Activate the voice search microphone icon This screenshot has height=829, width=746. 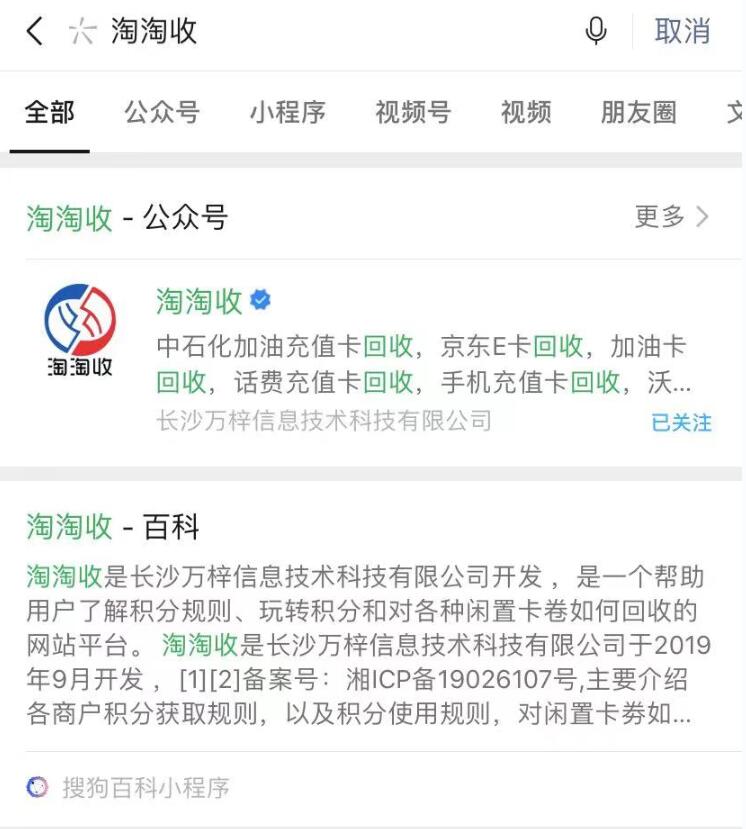pos(595,31)
